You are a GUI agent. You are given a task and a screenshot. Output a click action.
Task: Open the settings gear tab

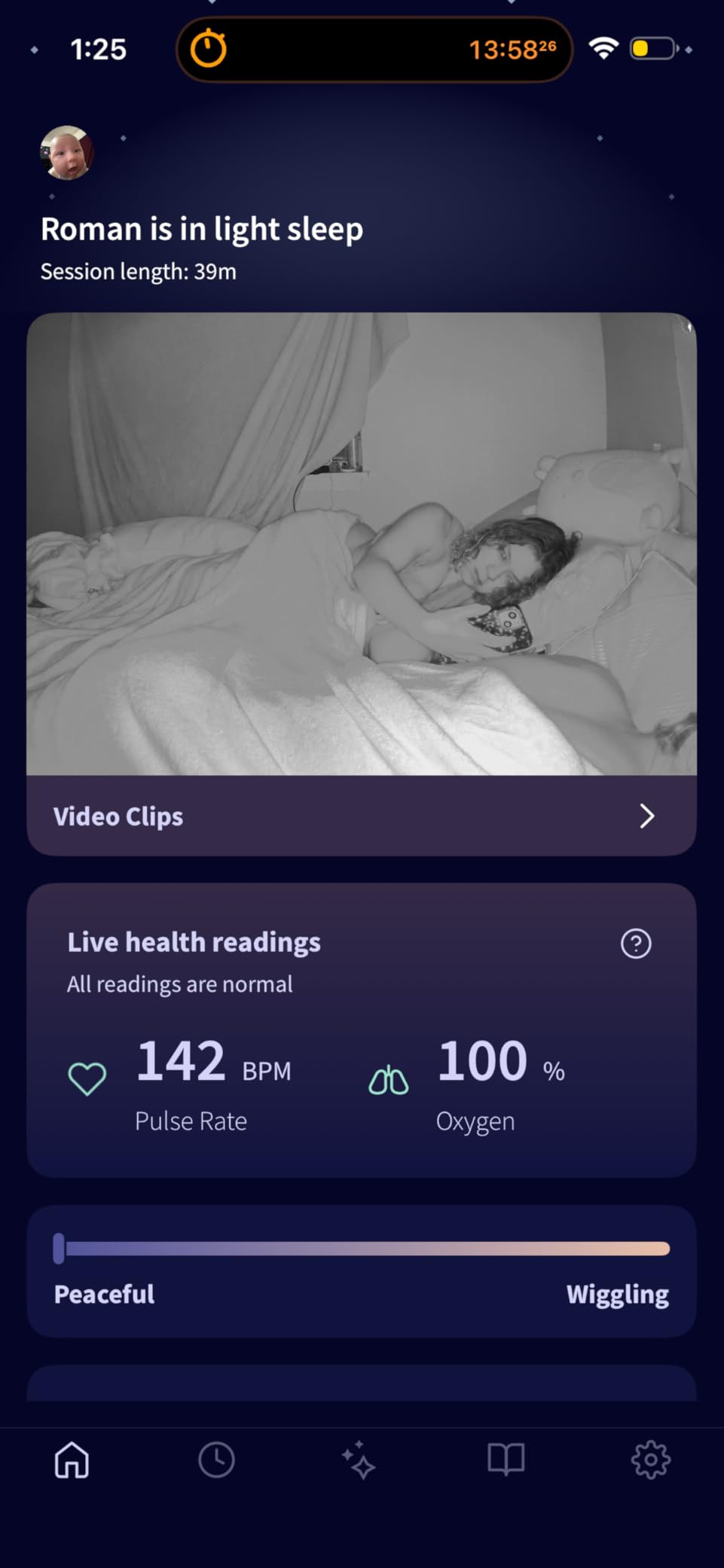650,1460
